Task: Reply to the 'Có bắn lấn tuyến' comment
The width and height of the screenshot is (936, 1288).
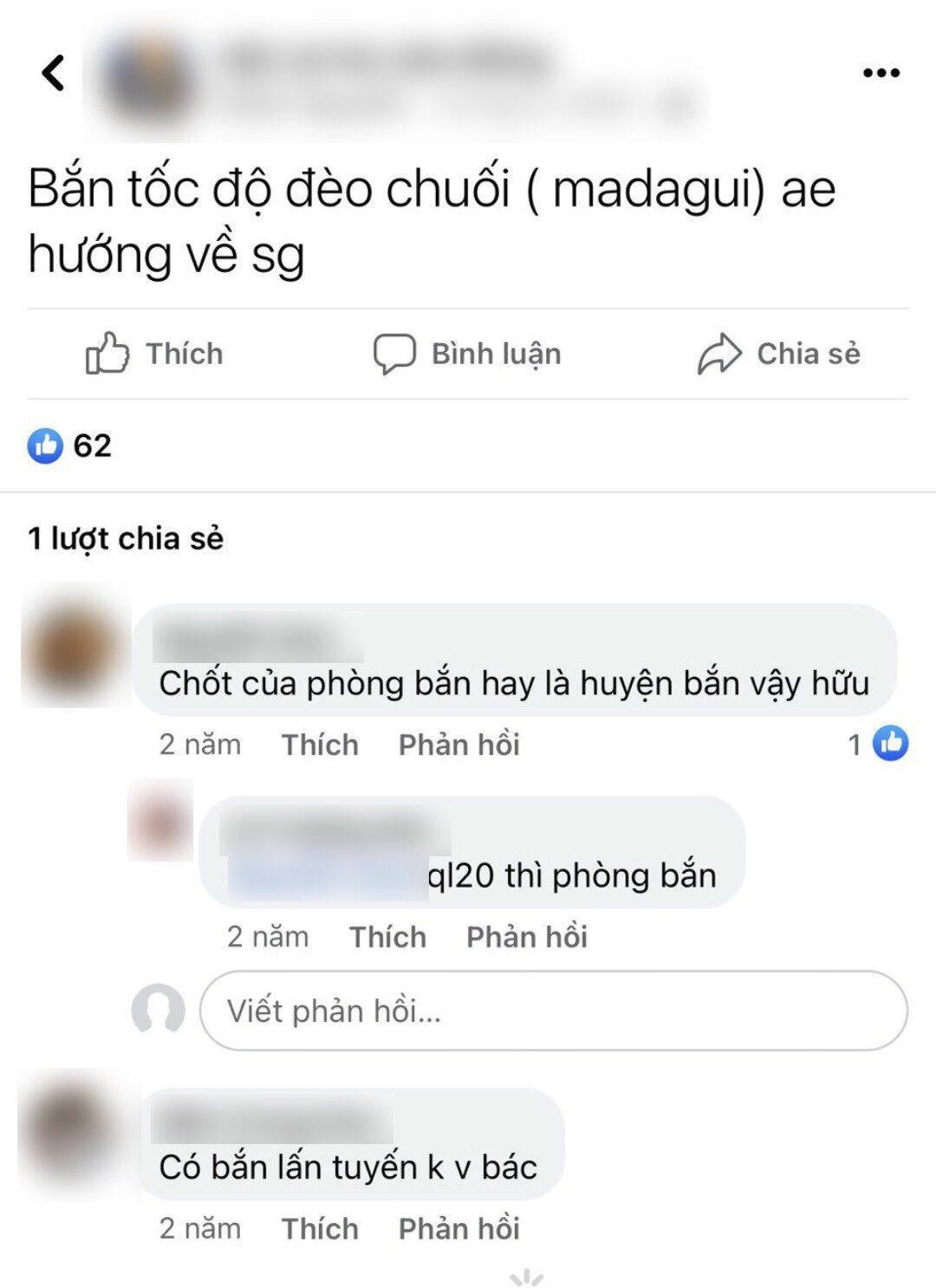Action: pos(458,1228)
